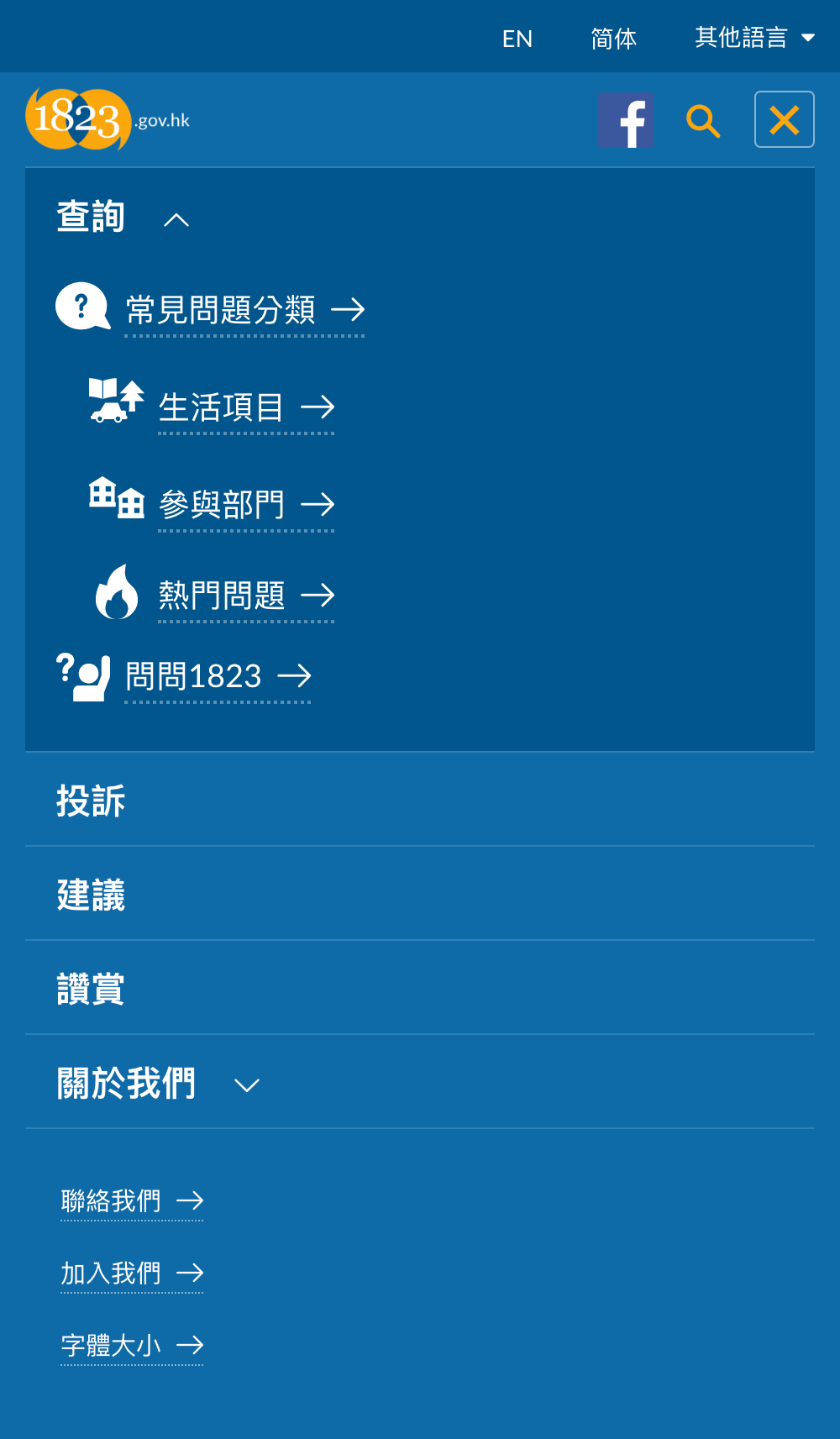Open 加入我們 link
The image size is (840, 1439).
tap(132, 1274)
